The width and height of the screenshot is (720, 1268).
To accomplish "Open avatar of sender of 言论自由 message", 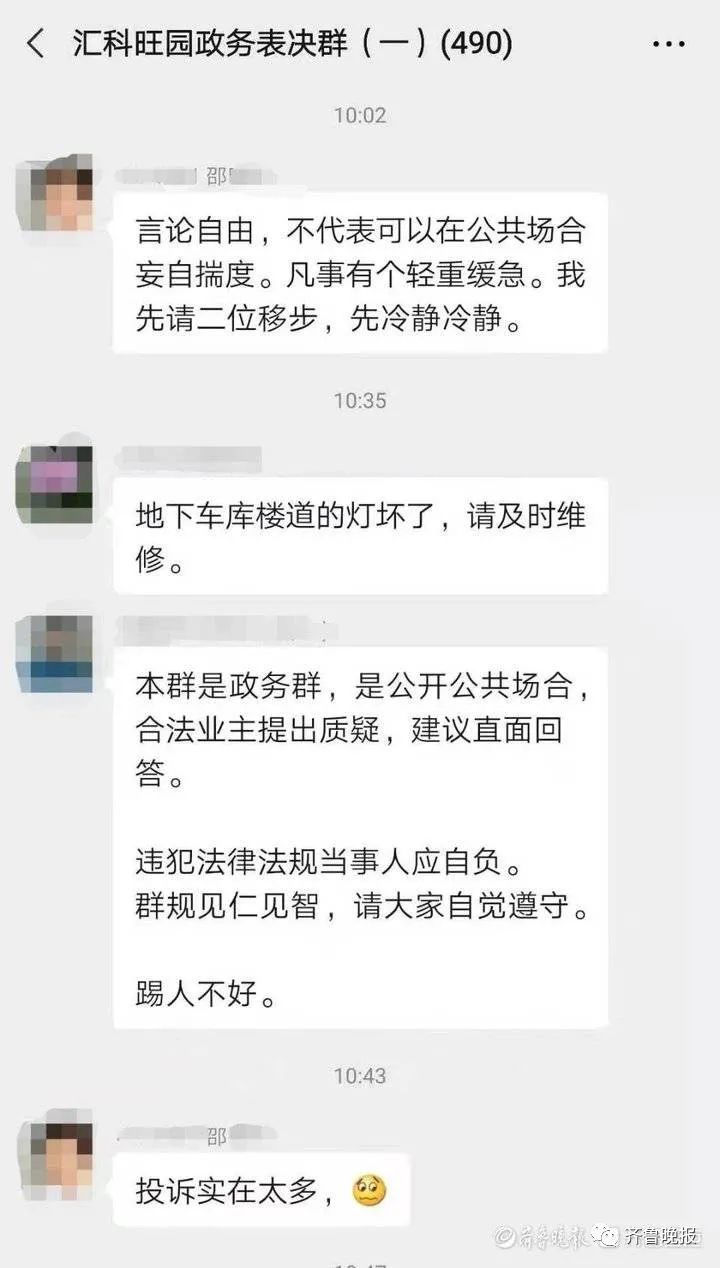I will [x=55, y=194].
